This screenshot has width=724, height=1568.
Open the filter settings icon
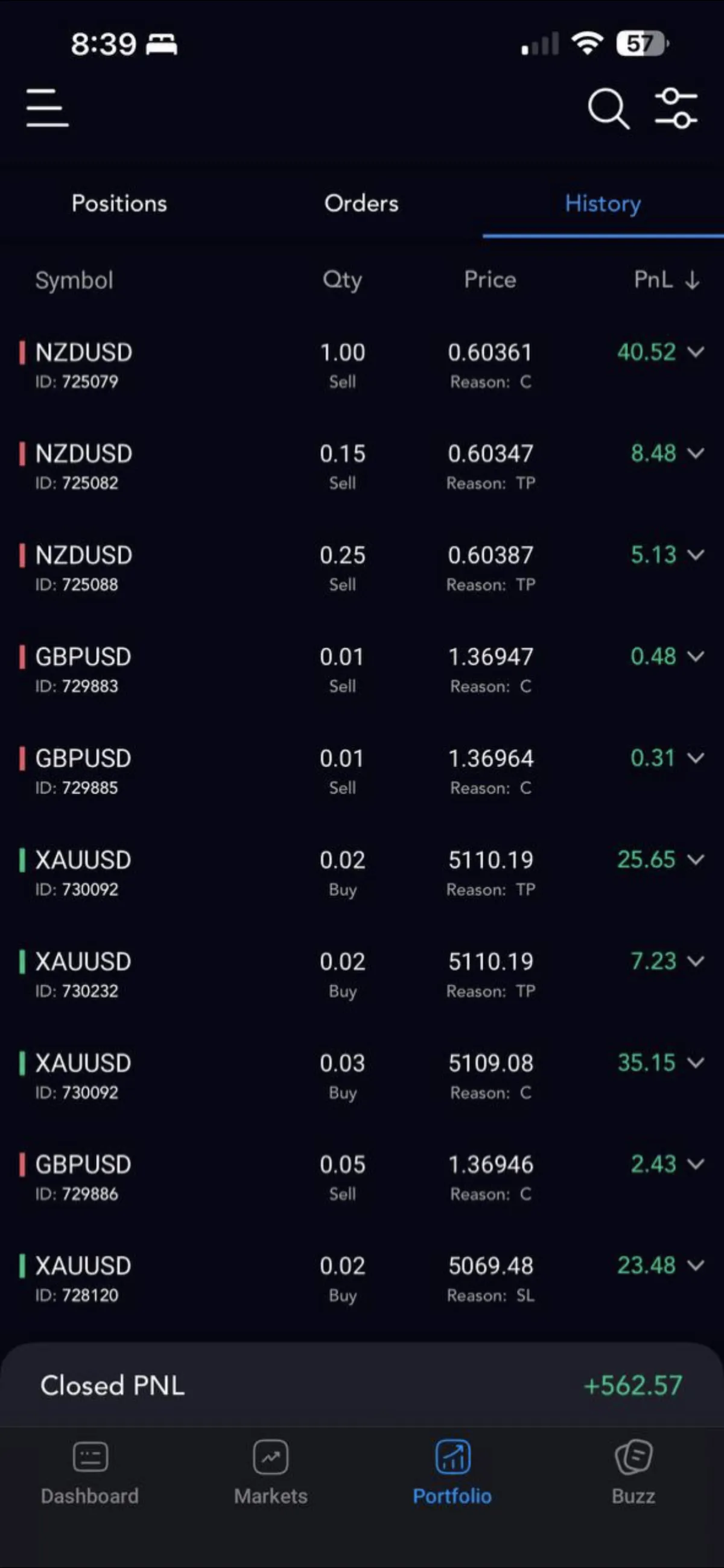676,109
